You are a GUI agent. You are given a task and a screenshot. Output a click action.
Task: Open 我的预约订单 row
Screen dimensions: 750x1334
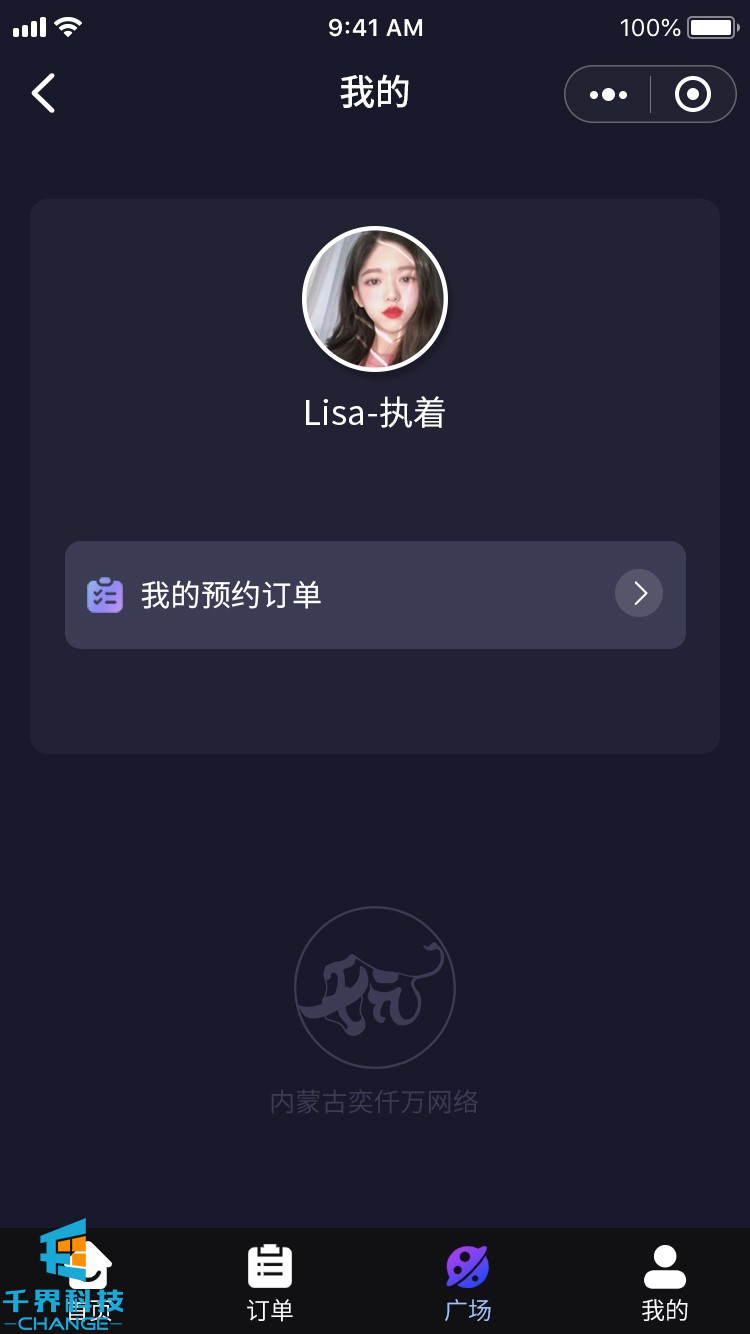(x=375, y=595)
